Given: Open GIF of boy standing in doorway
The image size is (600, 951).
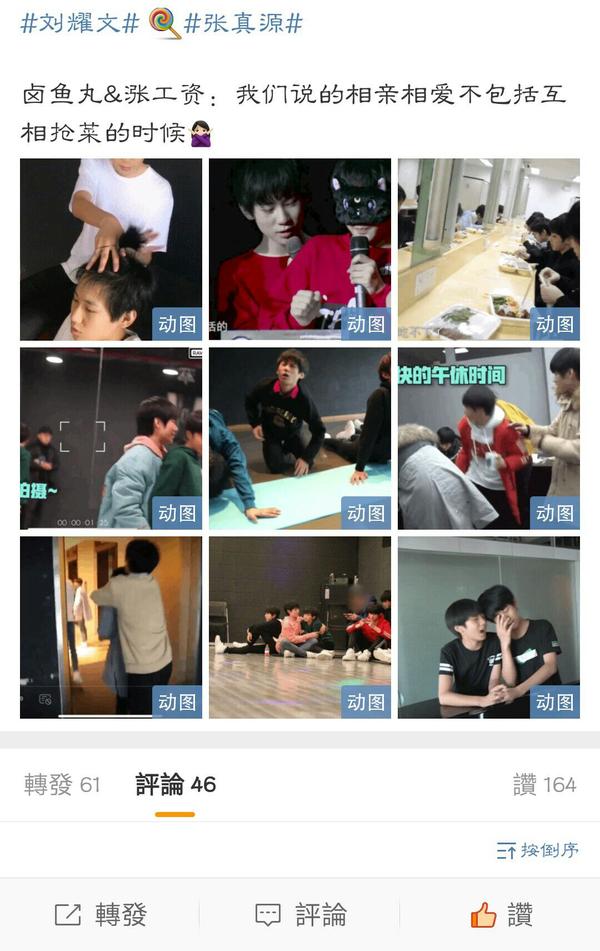Looking at the screenshot, I should [111, 627].
